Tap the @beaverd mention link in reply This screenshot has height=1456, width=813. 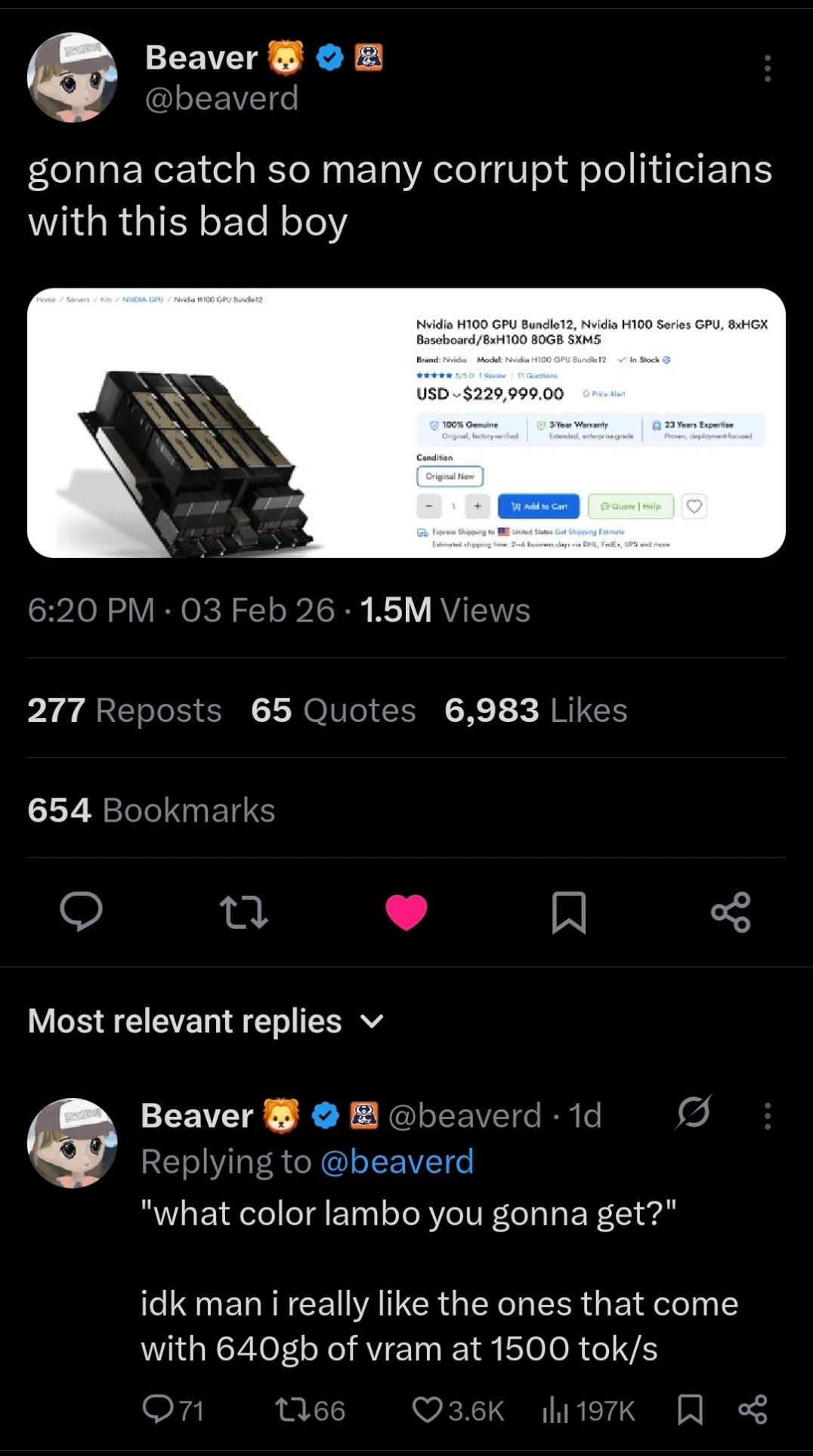pos(397,1161)
